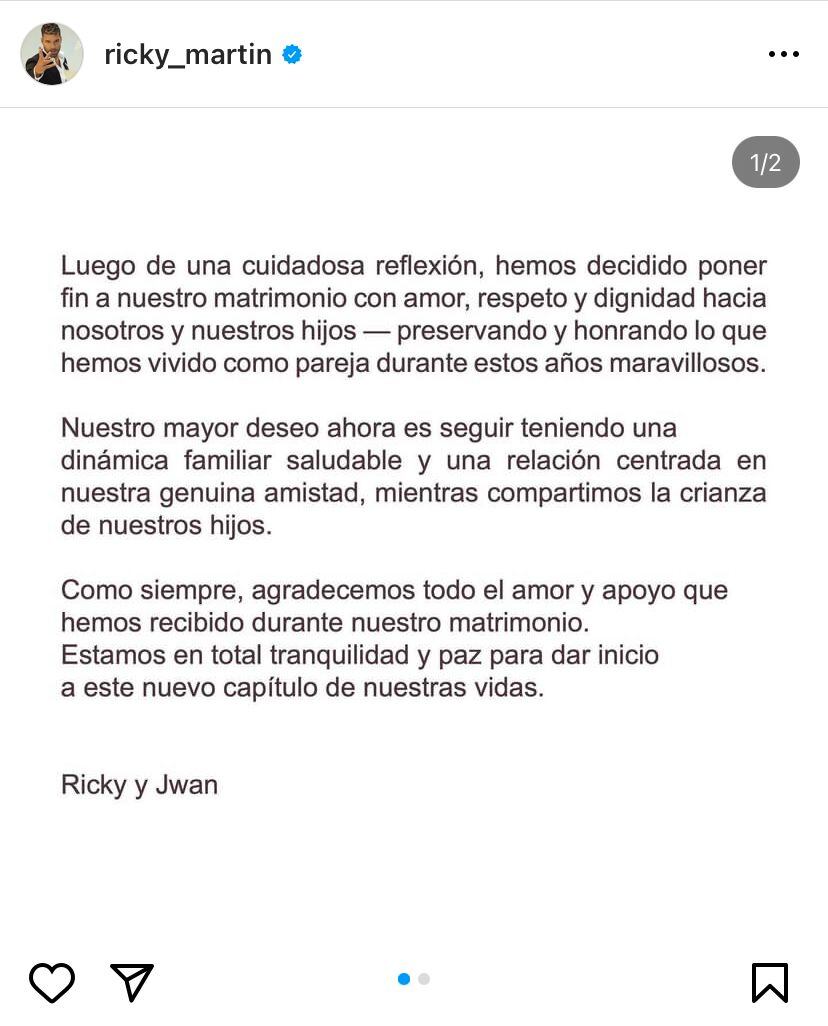Bookmark the statement for later viewing
828x1026 pixels.
tap(770, 981)
